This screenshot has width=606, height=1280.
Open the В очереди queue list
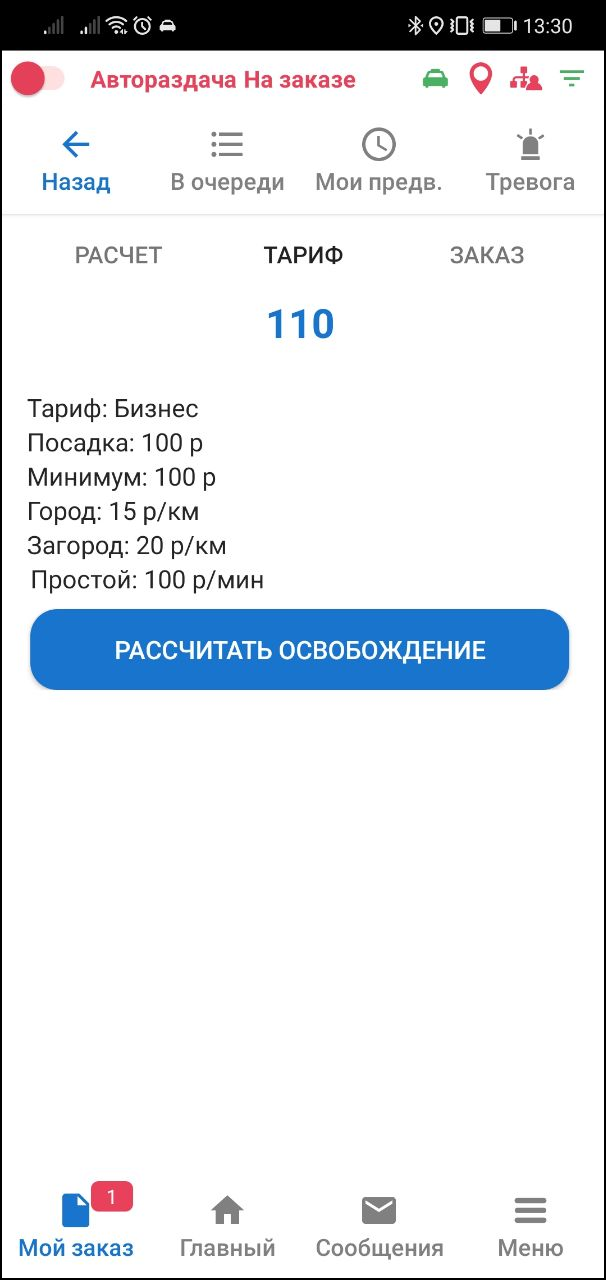[227, 161]
